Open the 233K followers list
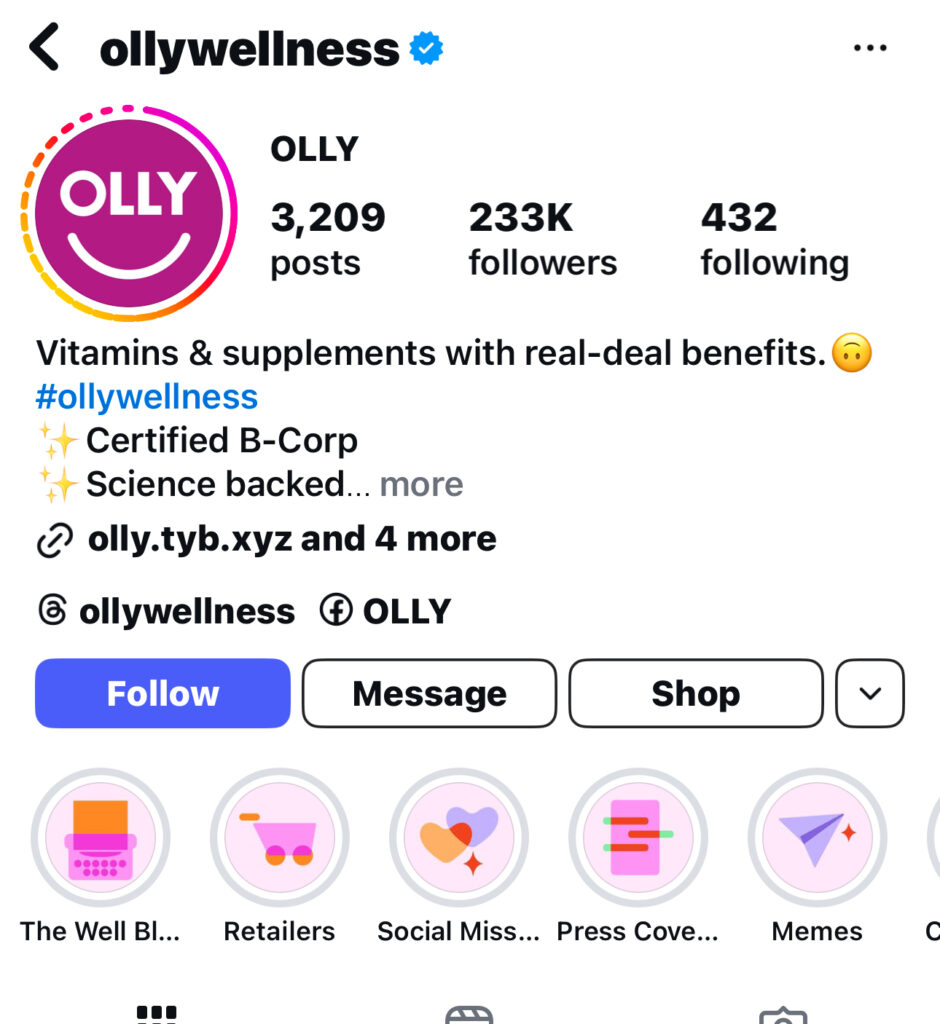Screen dimensions: 940x1024 pyautogui.click(x=542, y=239)
